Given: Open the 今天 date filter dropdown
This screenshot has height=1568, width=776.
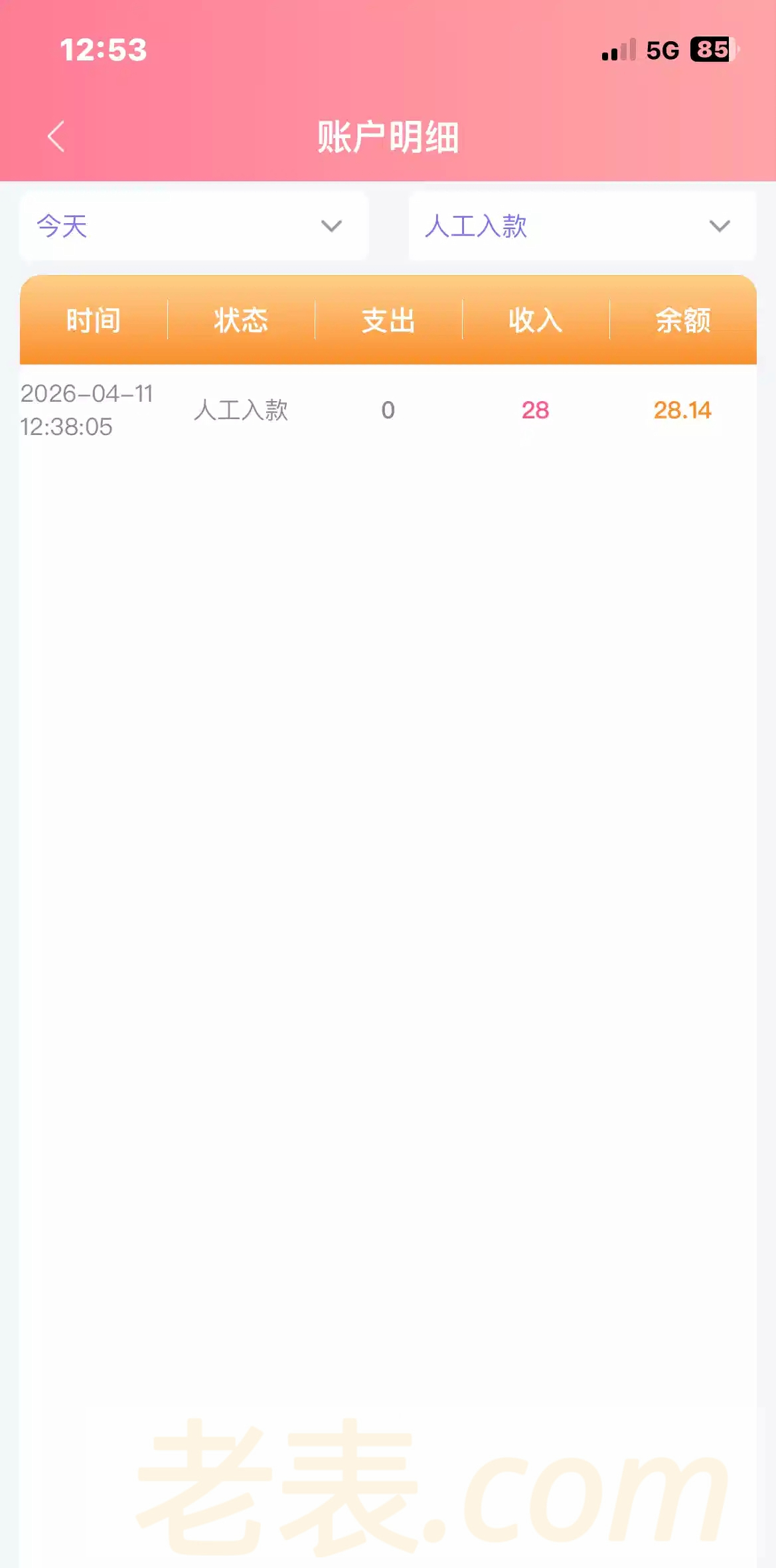Looking at the screenshot, I should [193, 226].
